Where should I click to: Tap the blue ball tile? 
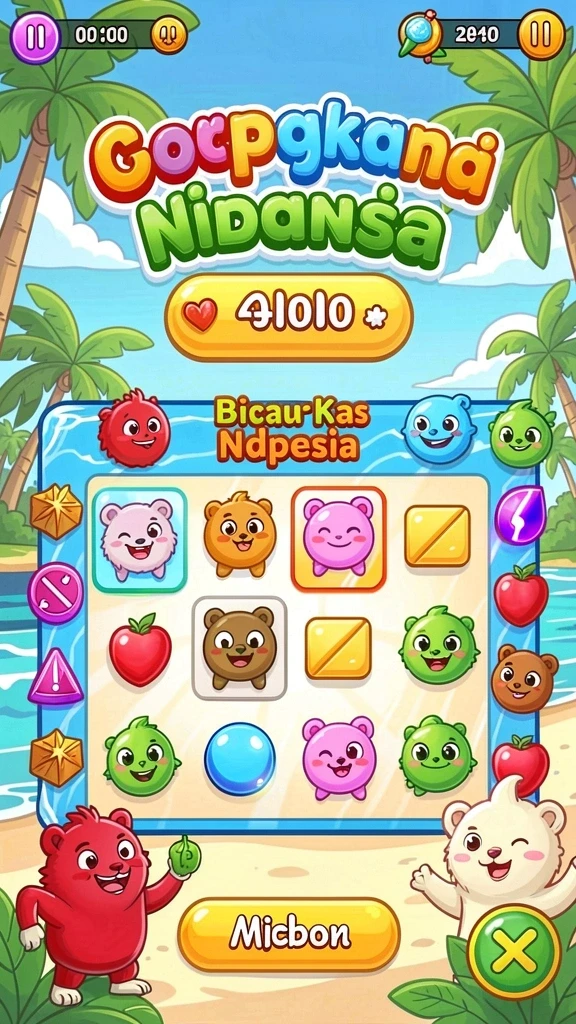(x=240, y=758)
